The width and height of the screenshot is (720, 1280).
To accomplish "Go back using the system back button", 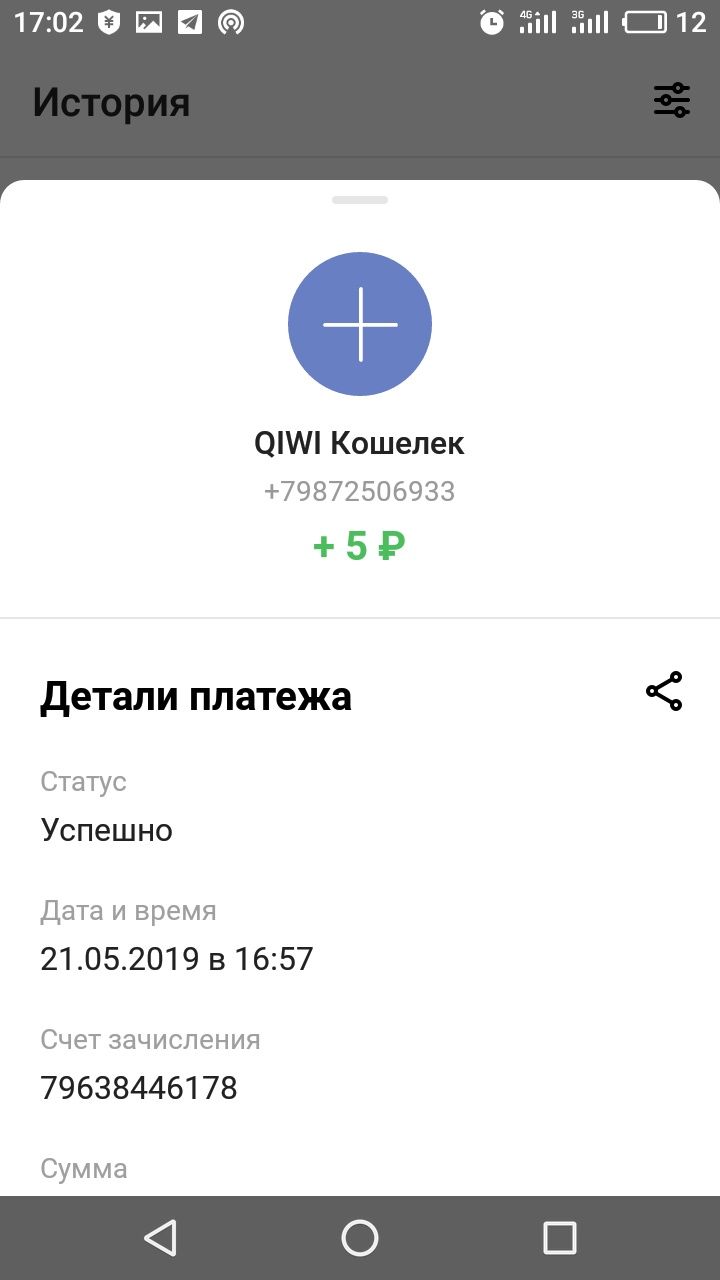I will tap(160, 1238).
